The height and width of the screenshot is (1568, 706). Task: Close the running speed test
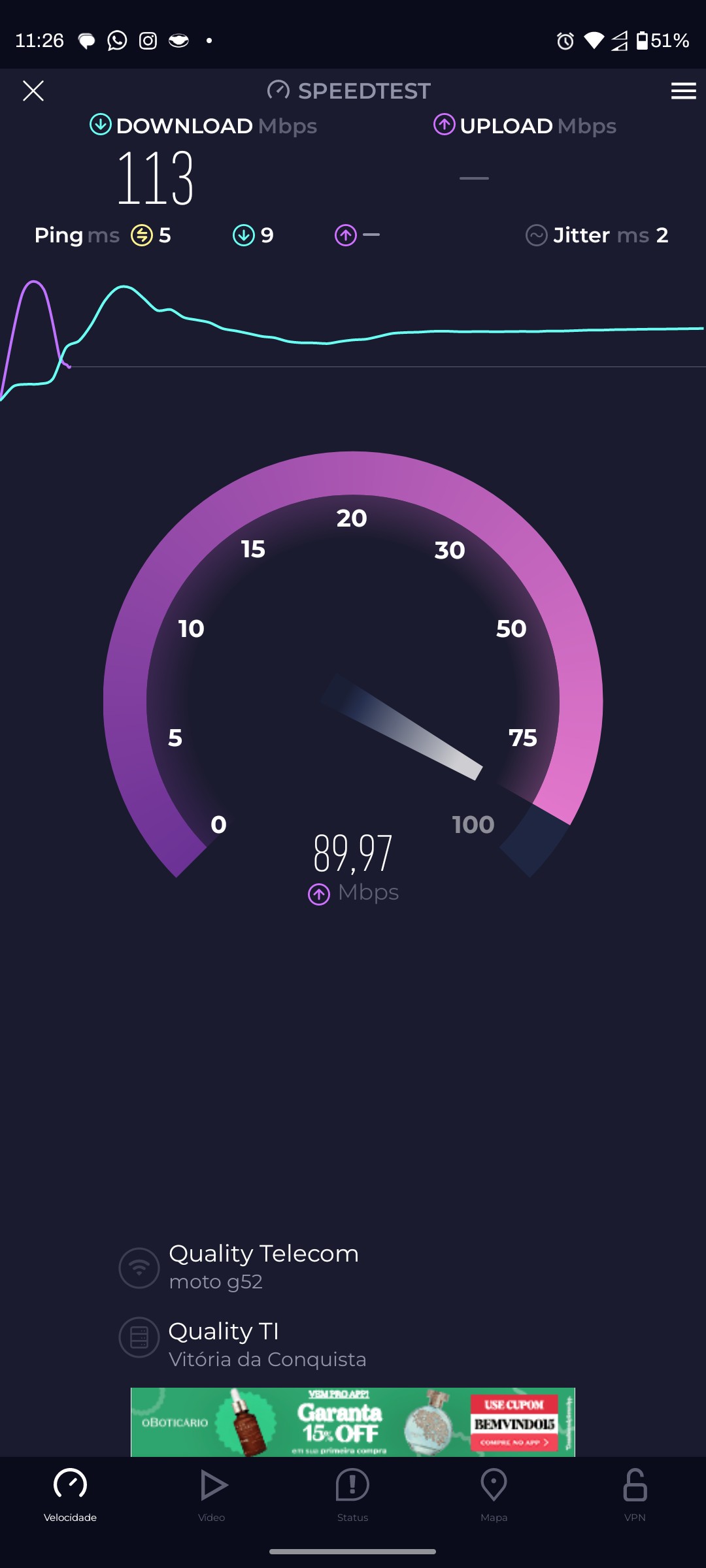tap(33, 91)
